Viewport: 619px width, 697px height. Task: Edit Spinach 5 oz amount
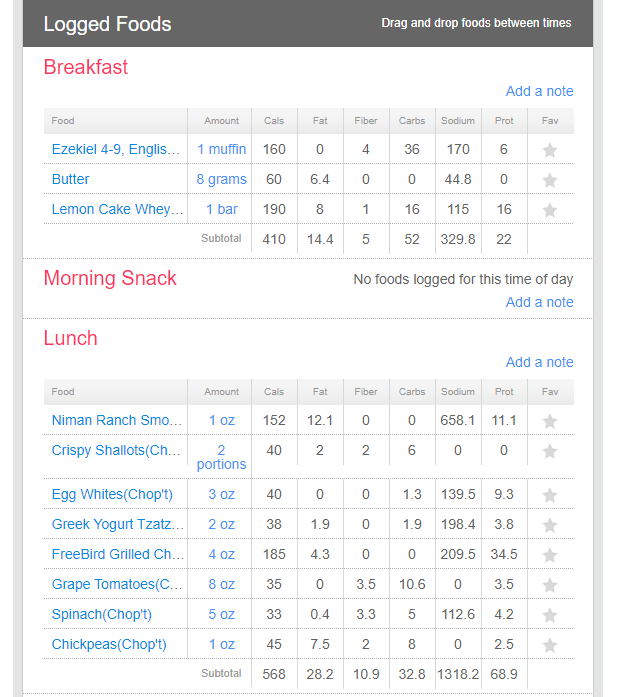coord(221,614)
